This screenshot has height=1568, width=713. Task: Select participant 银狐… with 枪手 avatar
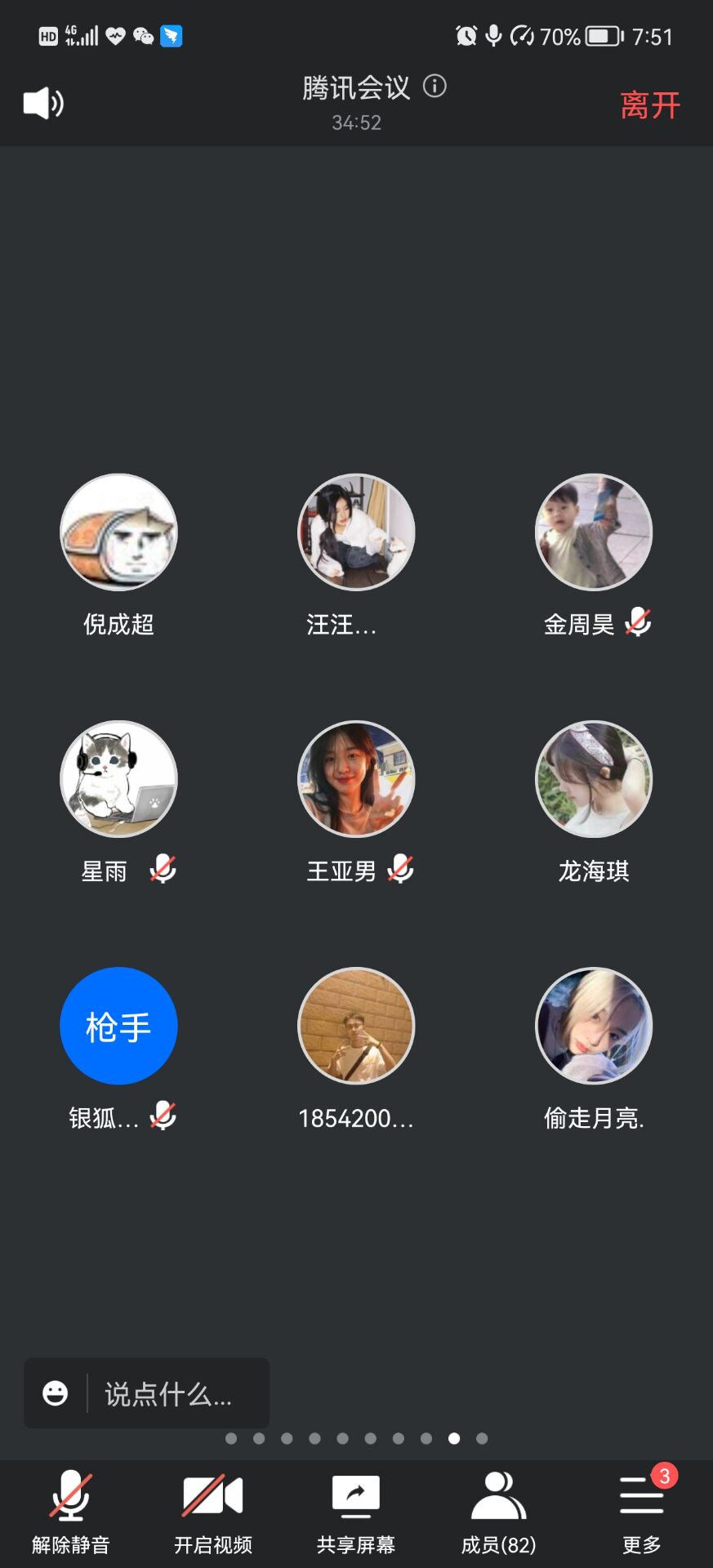coord(119,1026)
